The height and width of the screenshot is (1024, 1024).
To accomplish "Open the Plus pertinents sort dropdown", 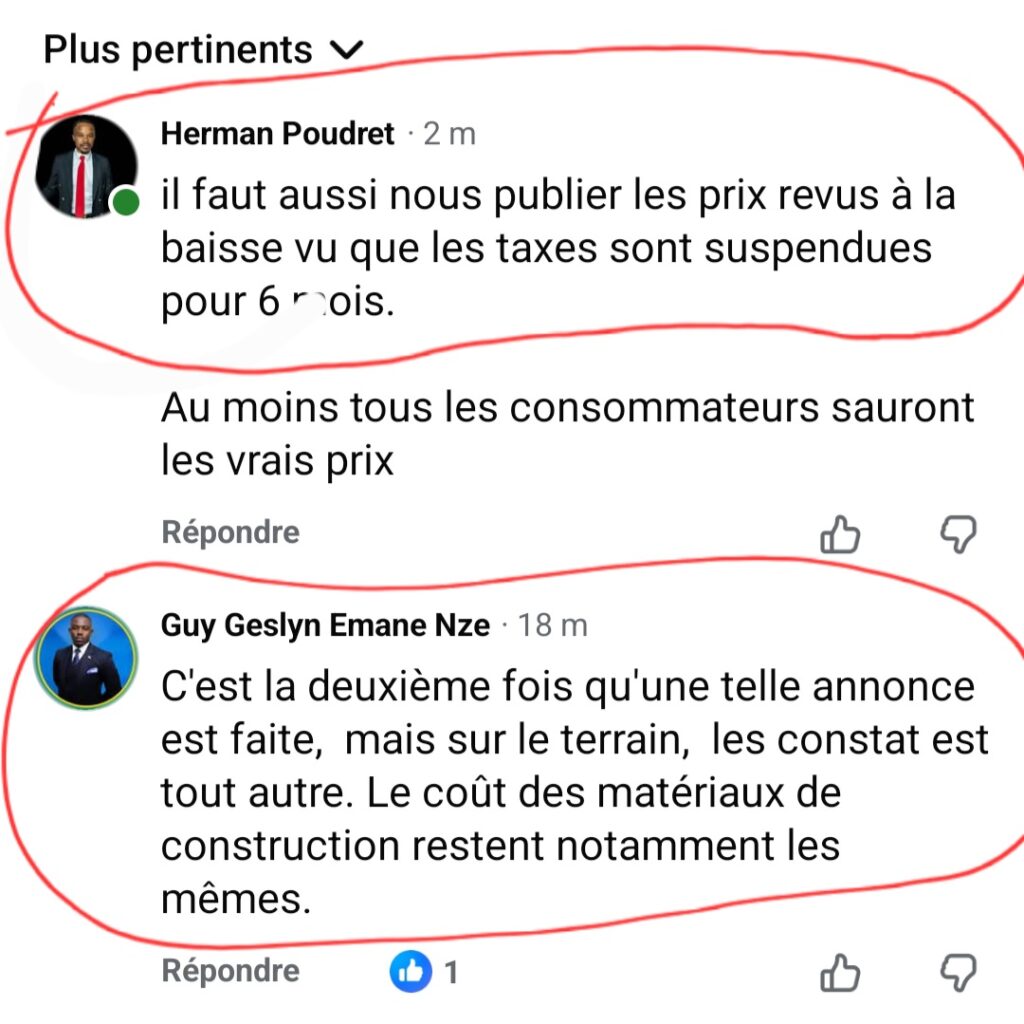I will pos(205,49).
